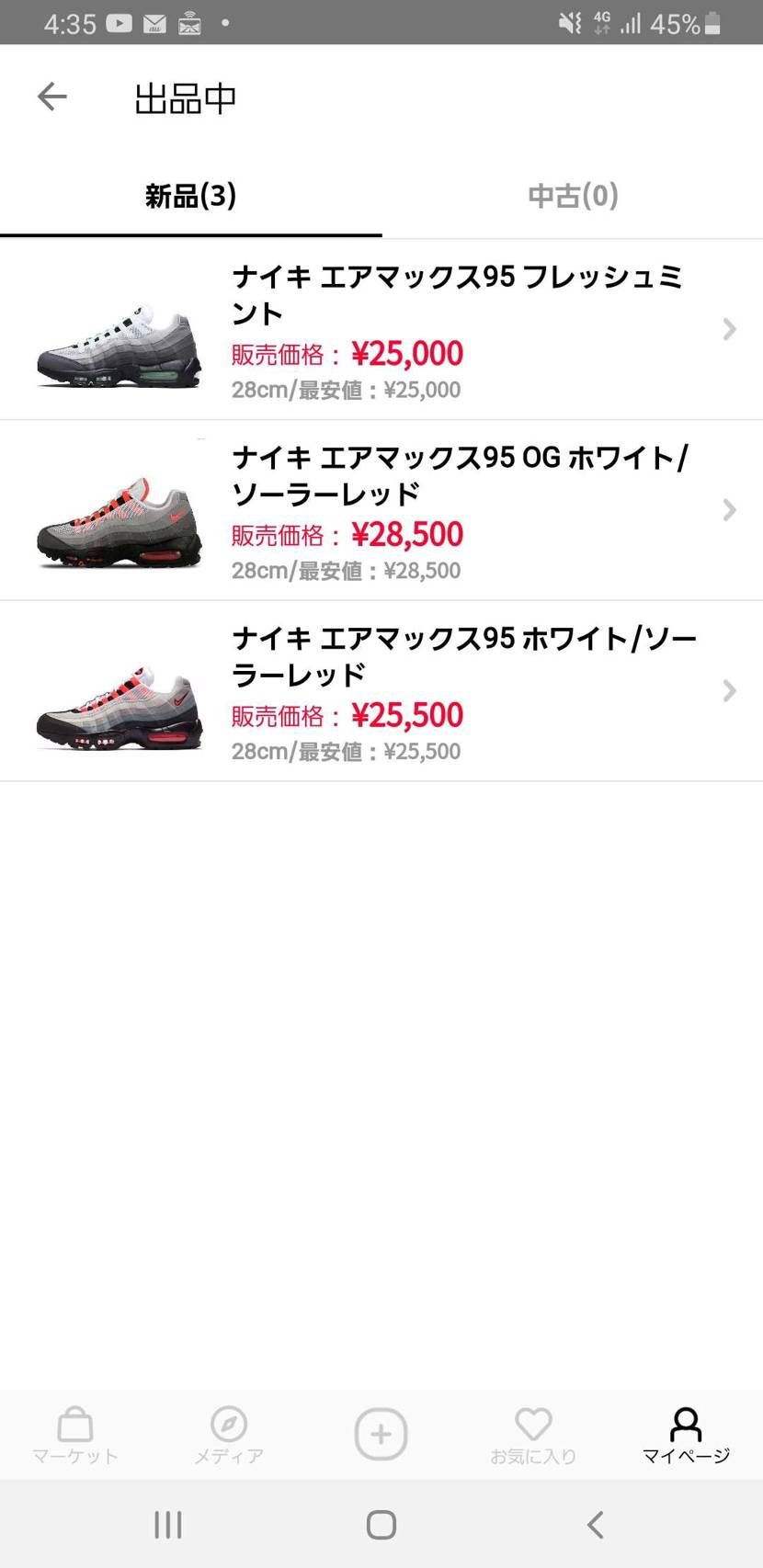This screenshot has height=1568, width=763.
Task: Expand the OG ホワイト/ソーラーレッド listing chevron
Action: 729,510
